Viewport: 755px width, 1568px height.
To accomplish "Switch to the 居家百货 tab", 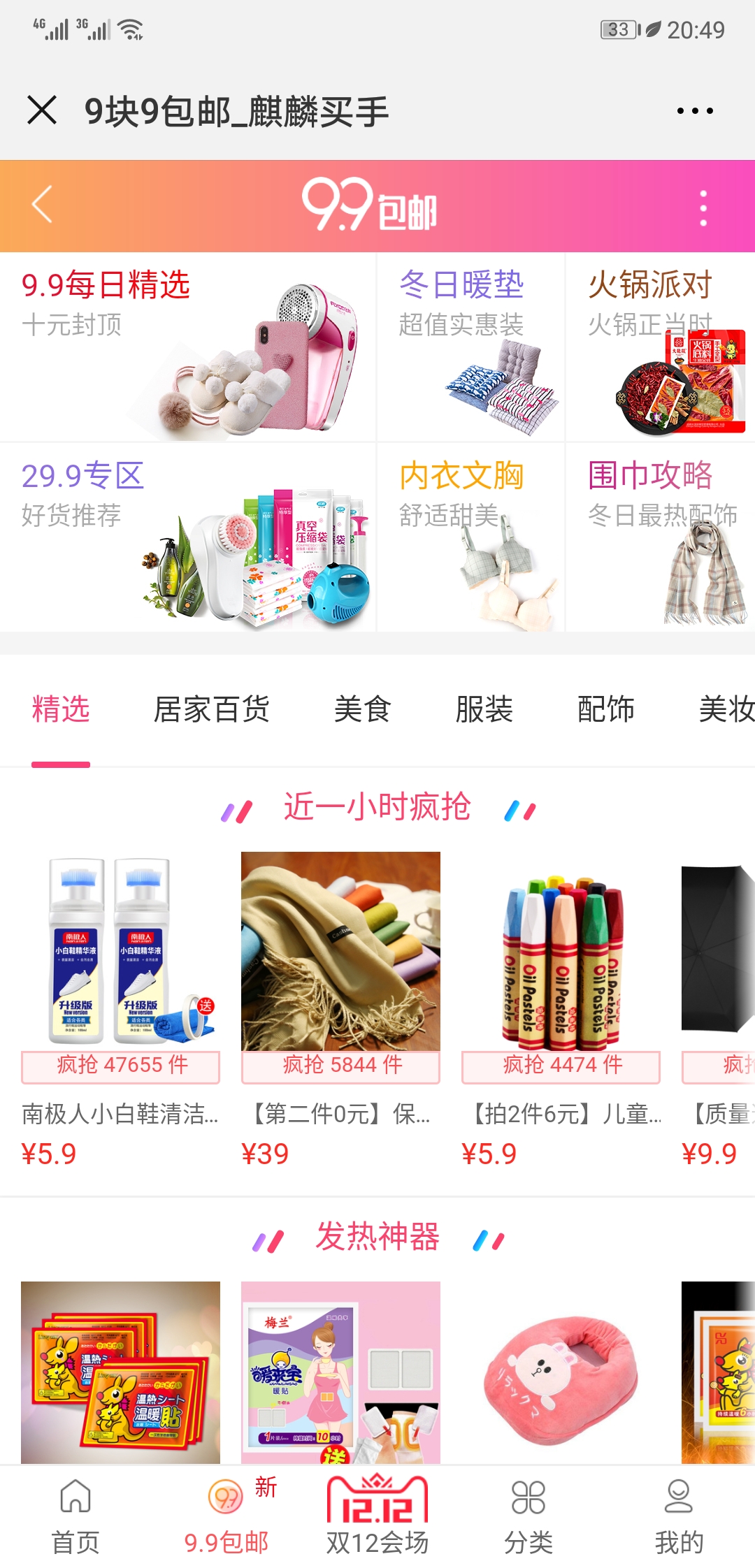I will [x=213, y=709].
